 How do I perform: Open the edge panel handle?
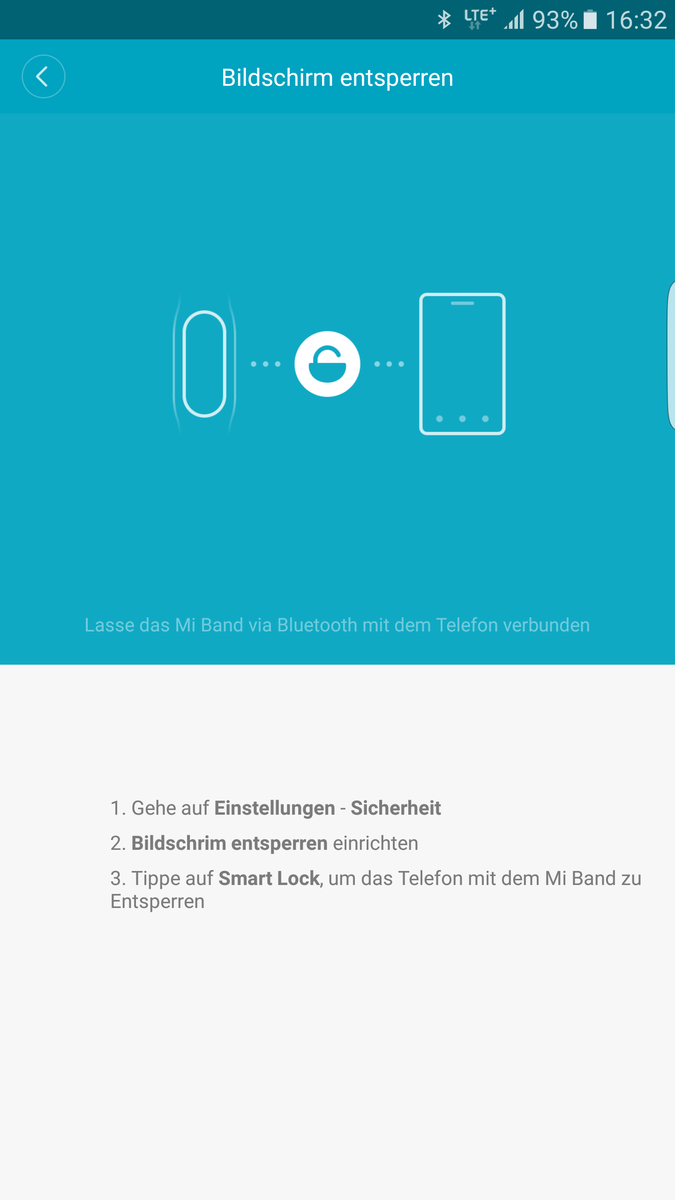(x=670, y=355)
